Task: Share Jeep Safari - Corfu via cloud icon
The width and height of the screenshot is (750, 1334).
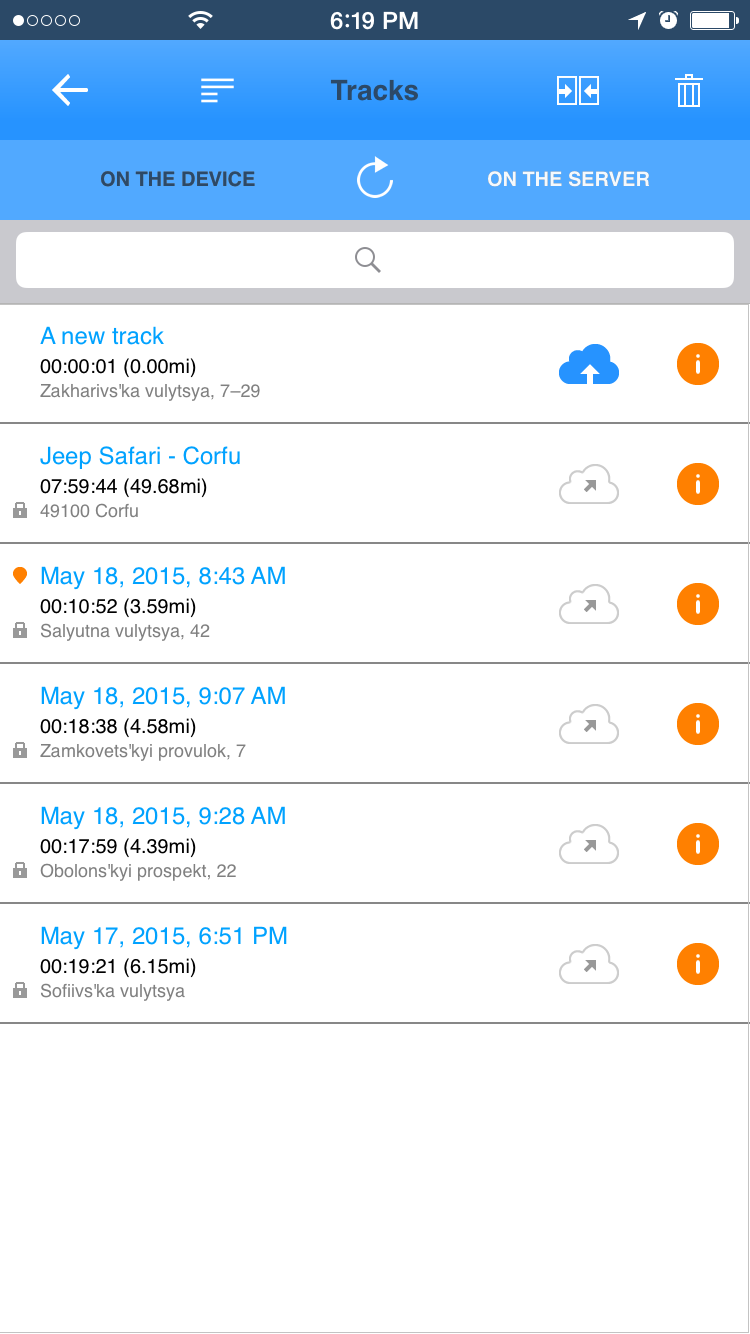Action: click(589, 484)
